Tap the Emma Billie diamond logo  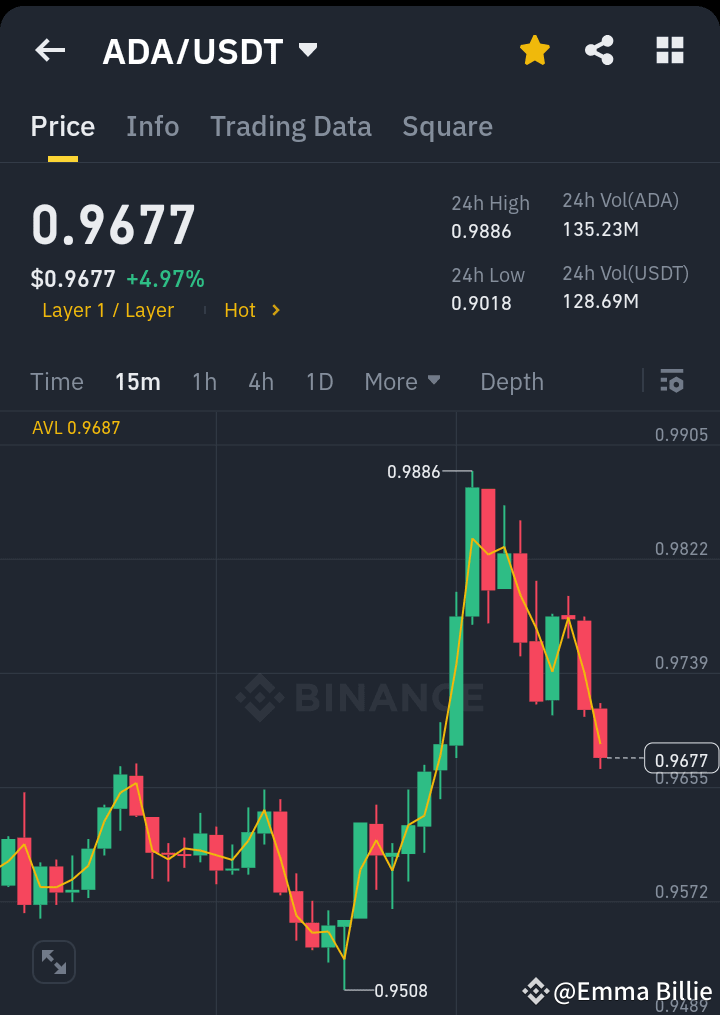coord(534,992)
